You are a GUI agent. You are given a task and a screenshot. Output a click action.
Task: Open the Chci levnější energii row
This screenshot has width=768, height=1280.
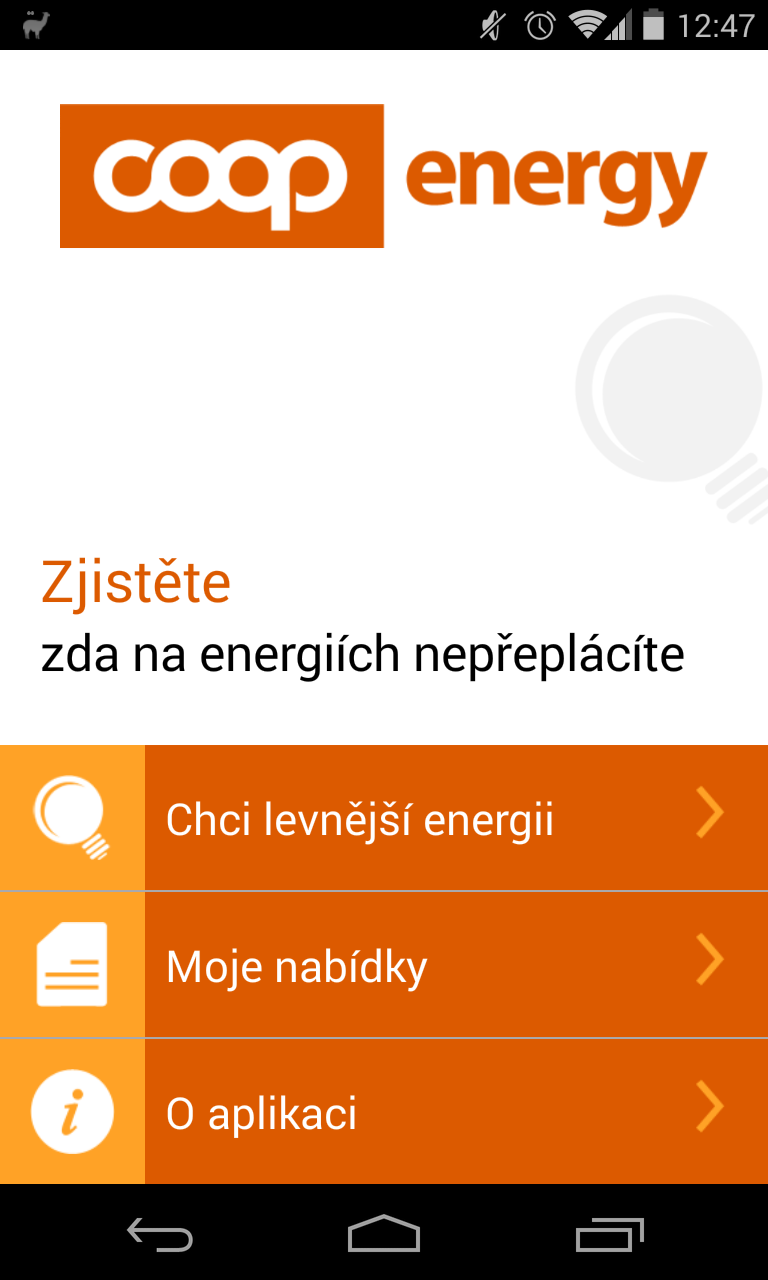[x=384, y=817]
